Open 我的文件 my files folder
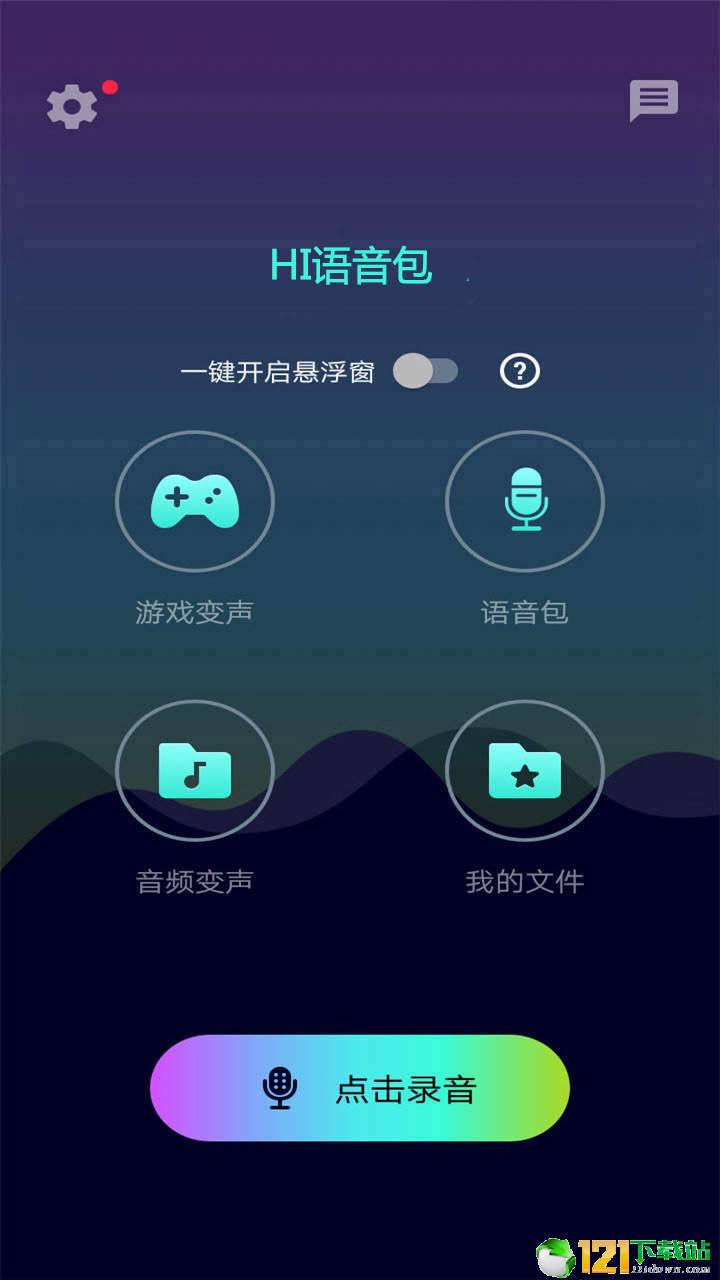 [x=524, y=771]
